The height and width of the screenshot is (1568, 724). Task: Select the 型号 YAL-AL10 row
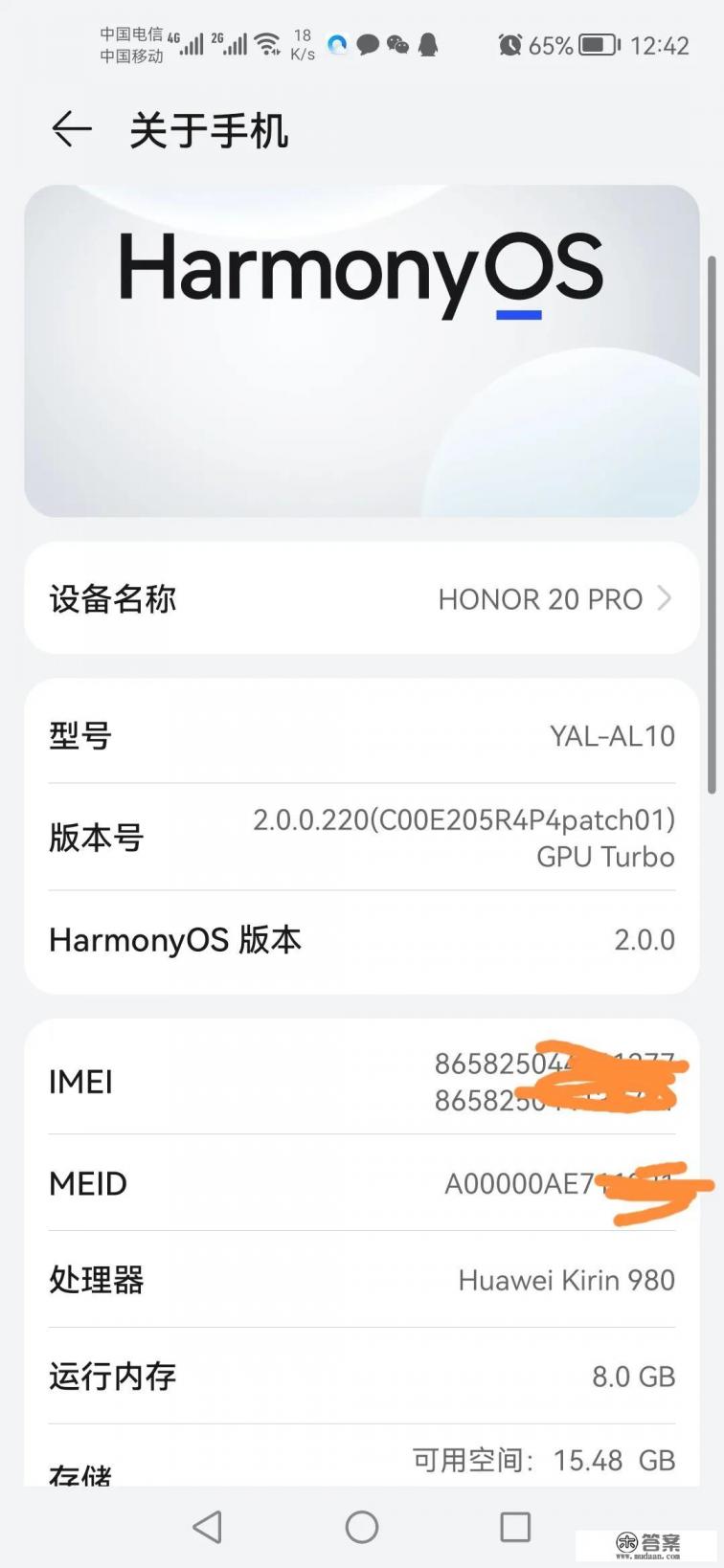tap(362, 735)
